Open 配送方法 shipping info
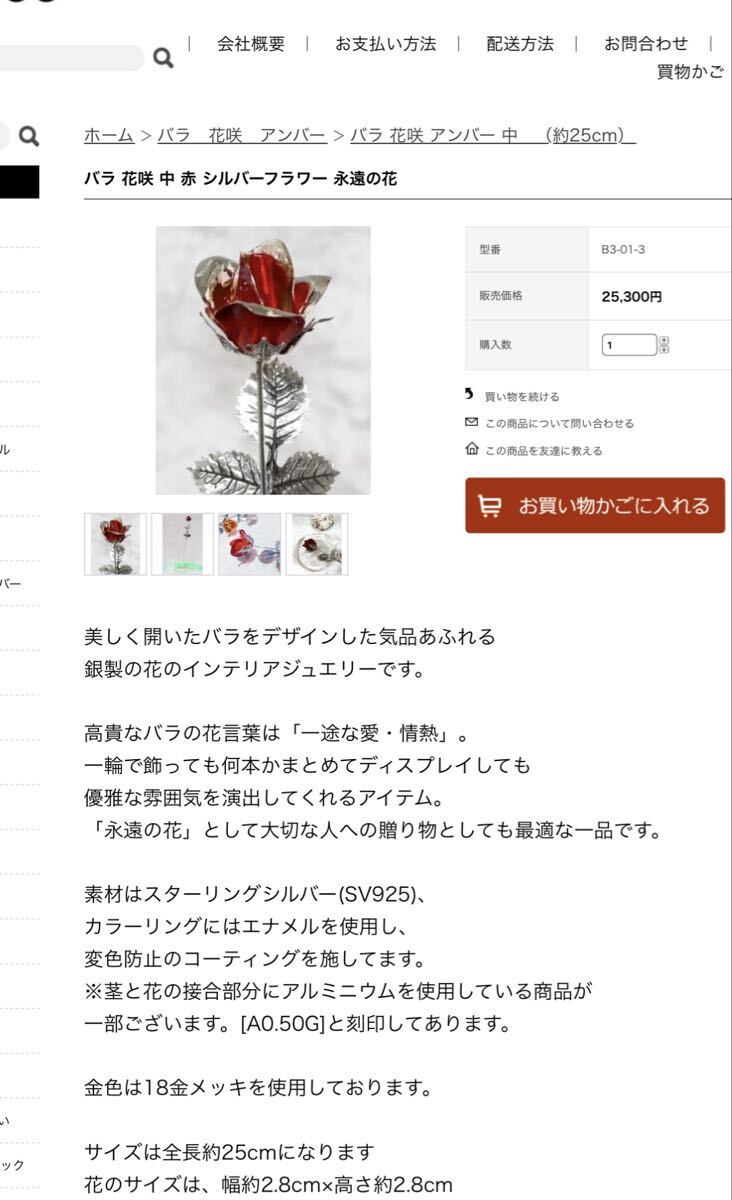This screenshot has width=732, height=1200. [x=520, y=44]
